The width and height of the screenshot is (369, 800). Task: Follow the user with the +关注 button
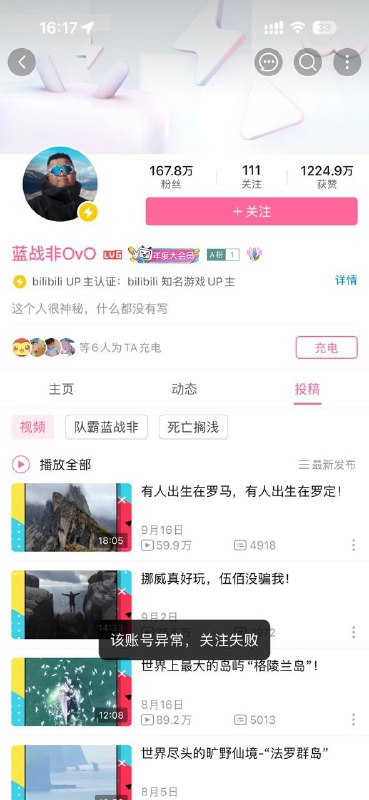coord(252,211)
